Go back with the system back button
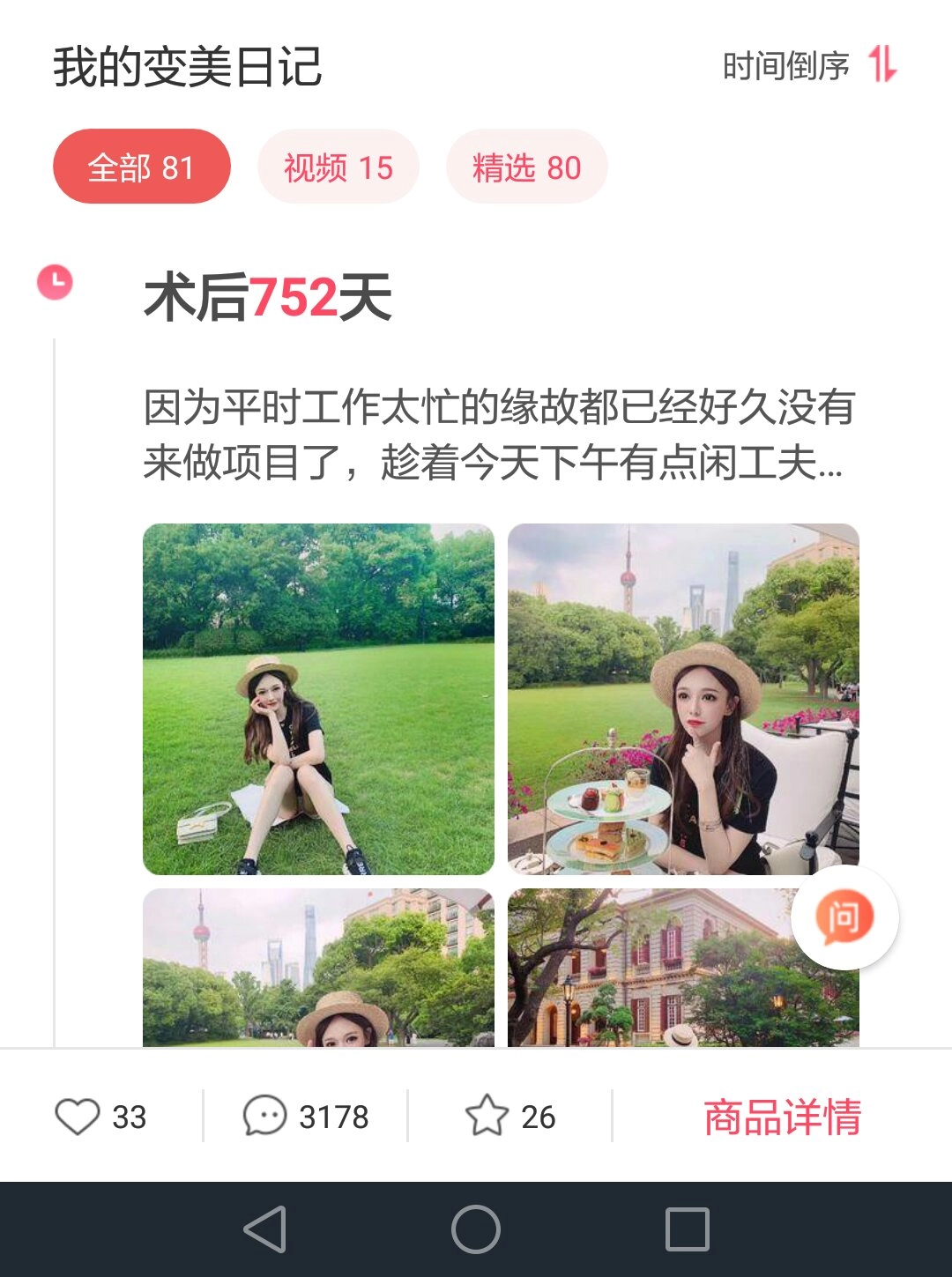952x1277 pixels. pos(264,1229)
